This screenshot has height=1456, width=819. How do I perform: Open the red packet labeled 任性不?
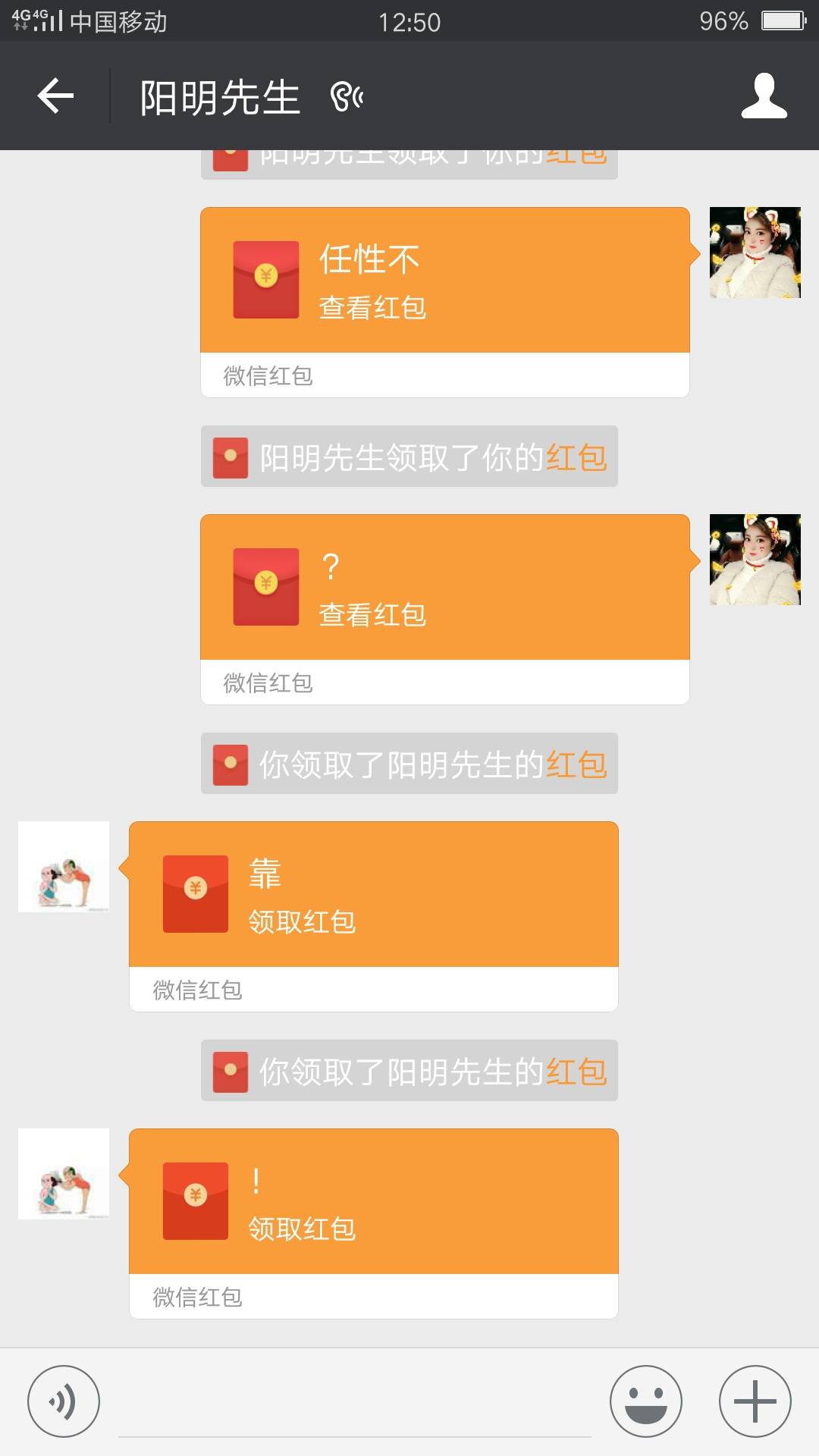[444, 281]
